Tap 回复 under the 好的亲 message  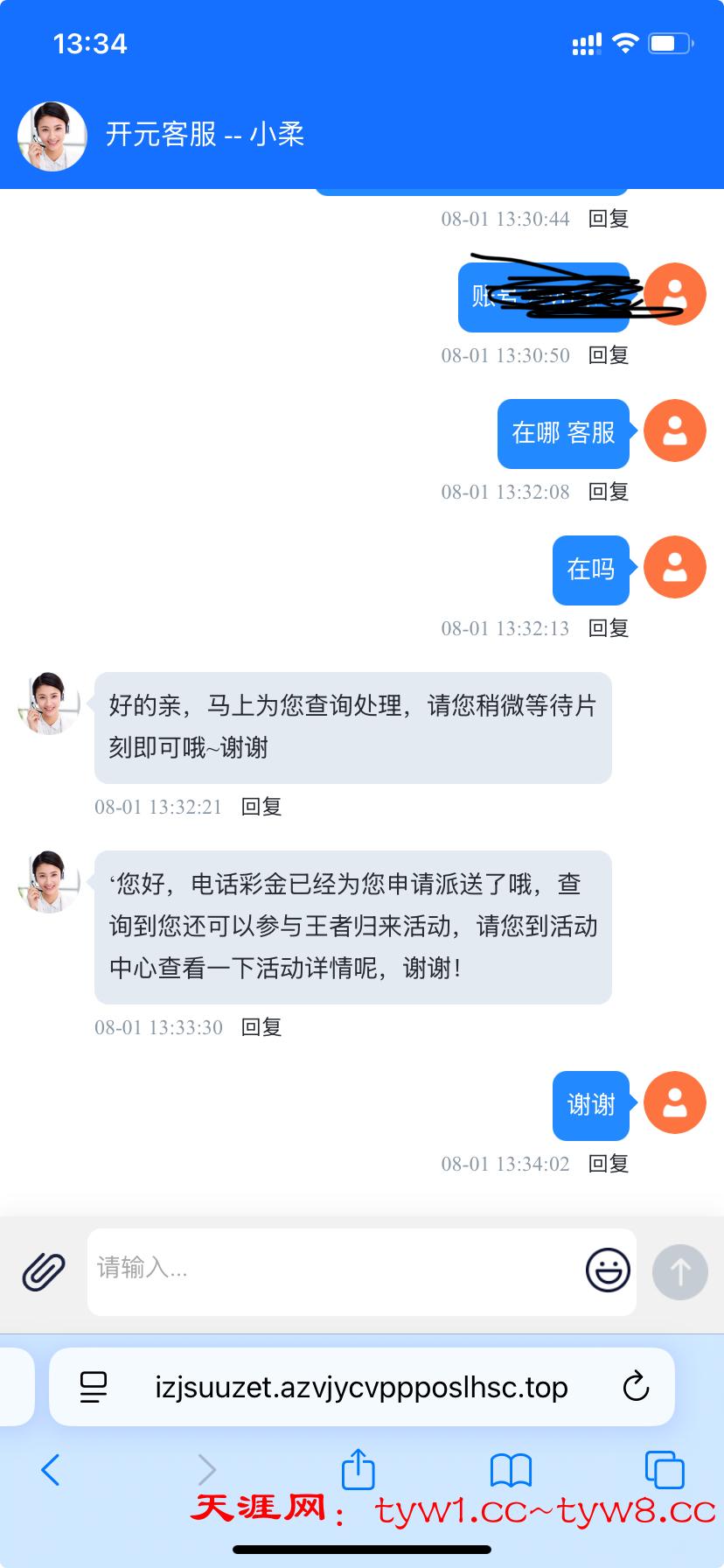click(261, 807)
